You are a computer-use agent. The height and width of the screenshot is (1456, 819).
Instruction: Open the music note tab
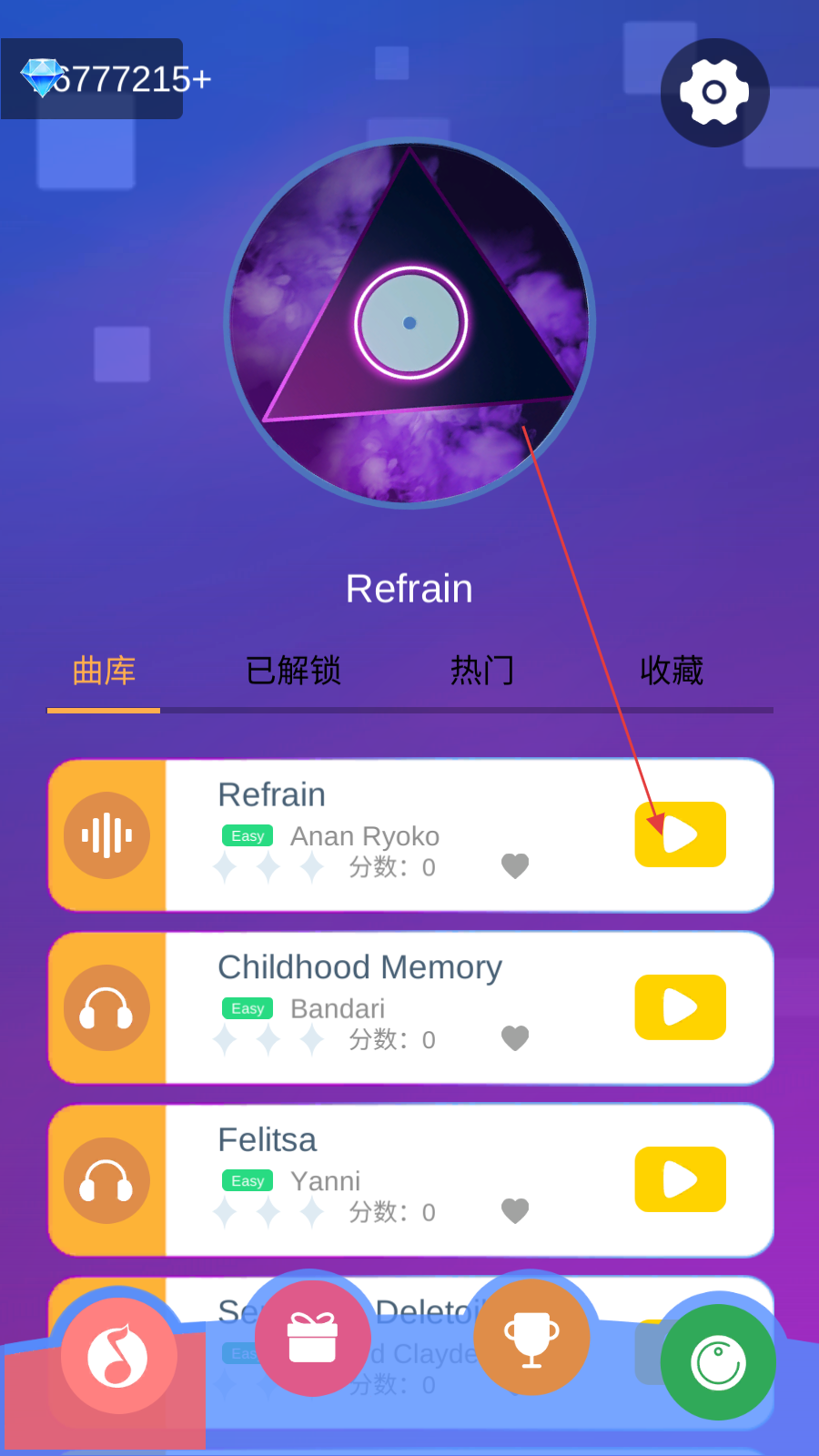click(x=117, y=1356)
